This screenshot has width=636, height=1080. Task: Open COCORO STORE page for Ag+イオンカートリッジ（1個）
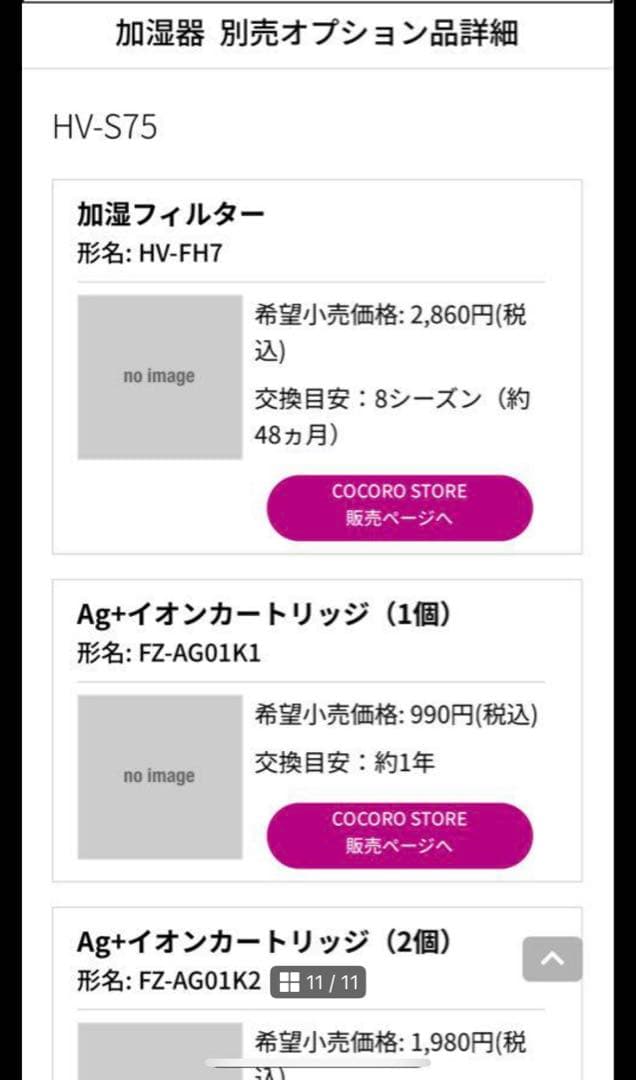pyautogui.click(x=399, y=833)
